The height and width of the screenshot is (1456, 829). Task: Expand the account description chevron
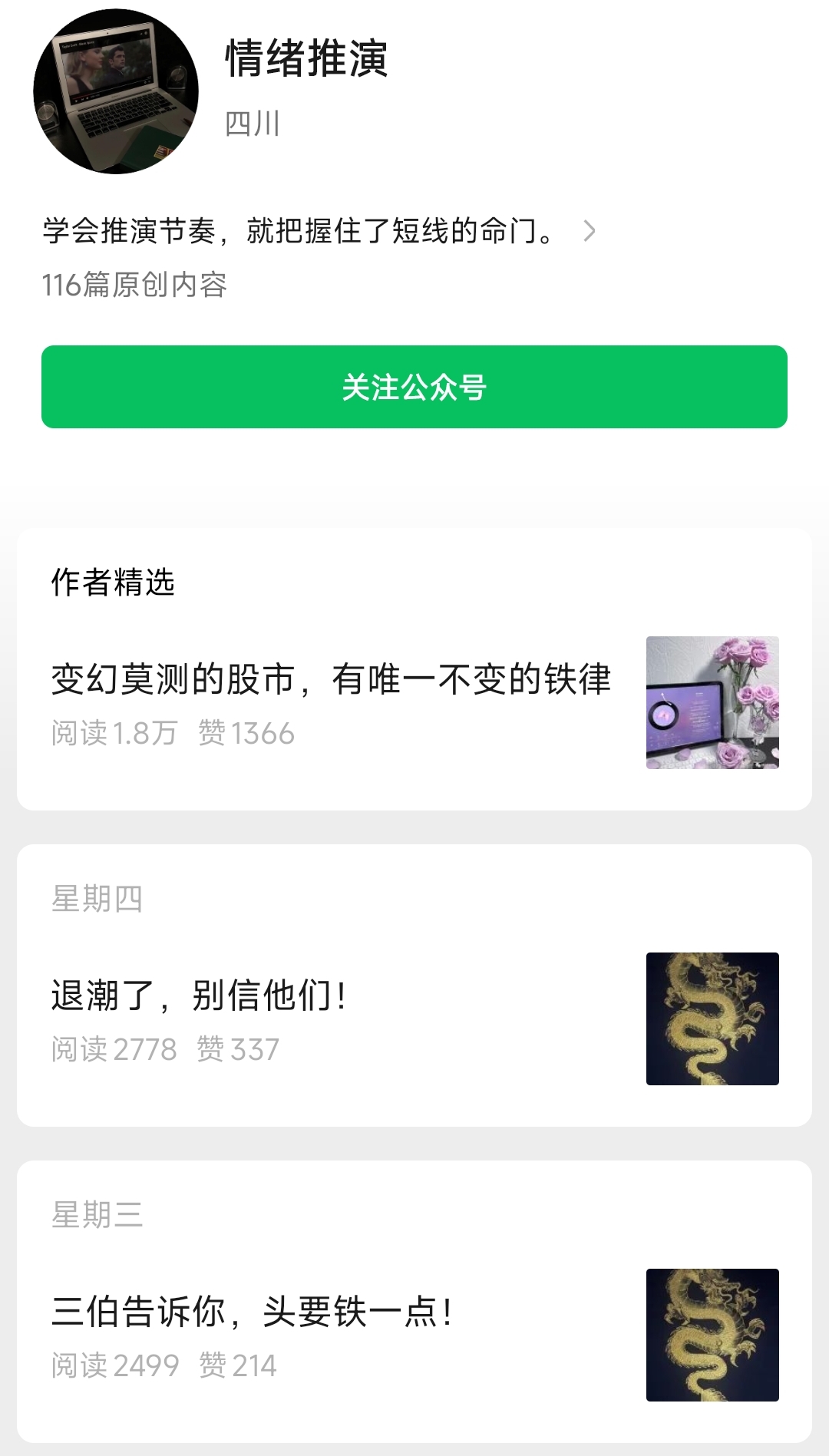[589, 231]
